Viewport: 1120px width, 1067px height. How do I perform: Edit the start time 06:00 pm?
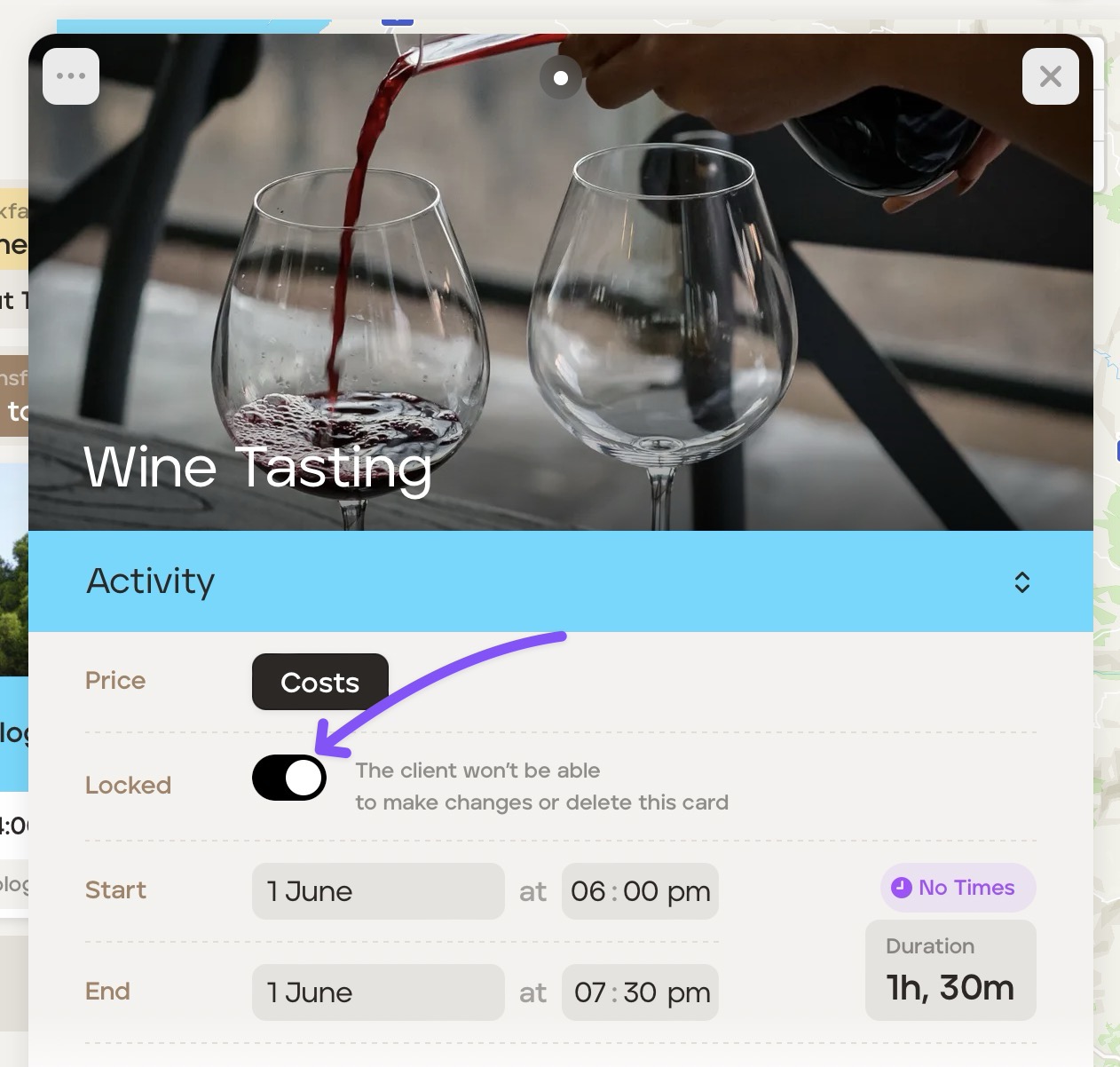point(640,891)
